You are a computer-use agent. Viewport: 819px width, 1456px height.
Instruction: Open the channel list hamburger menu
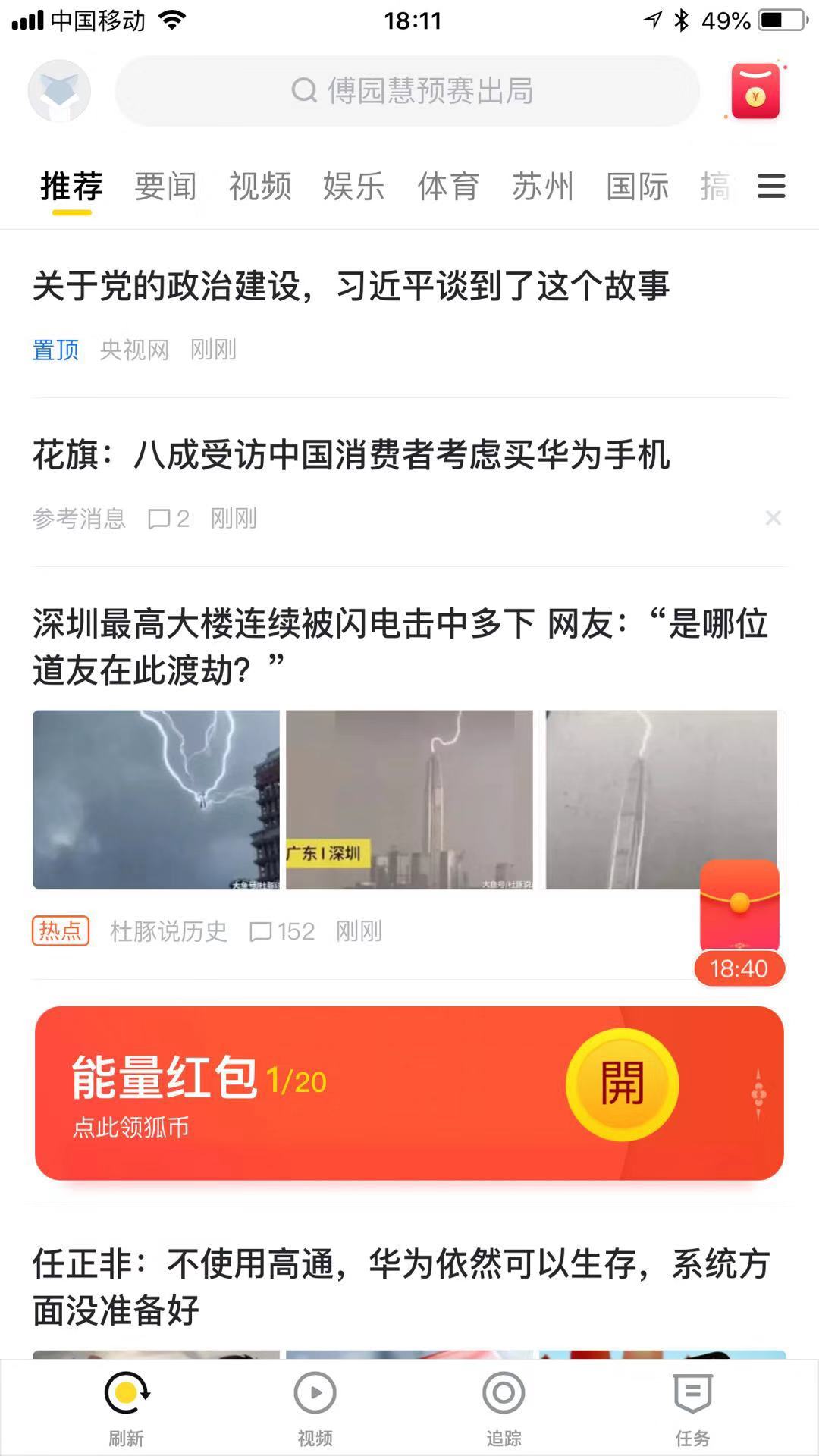click(x=771, y=187)
